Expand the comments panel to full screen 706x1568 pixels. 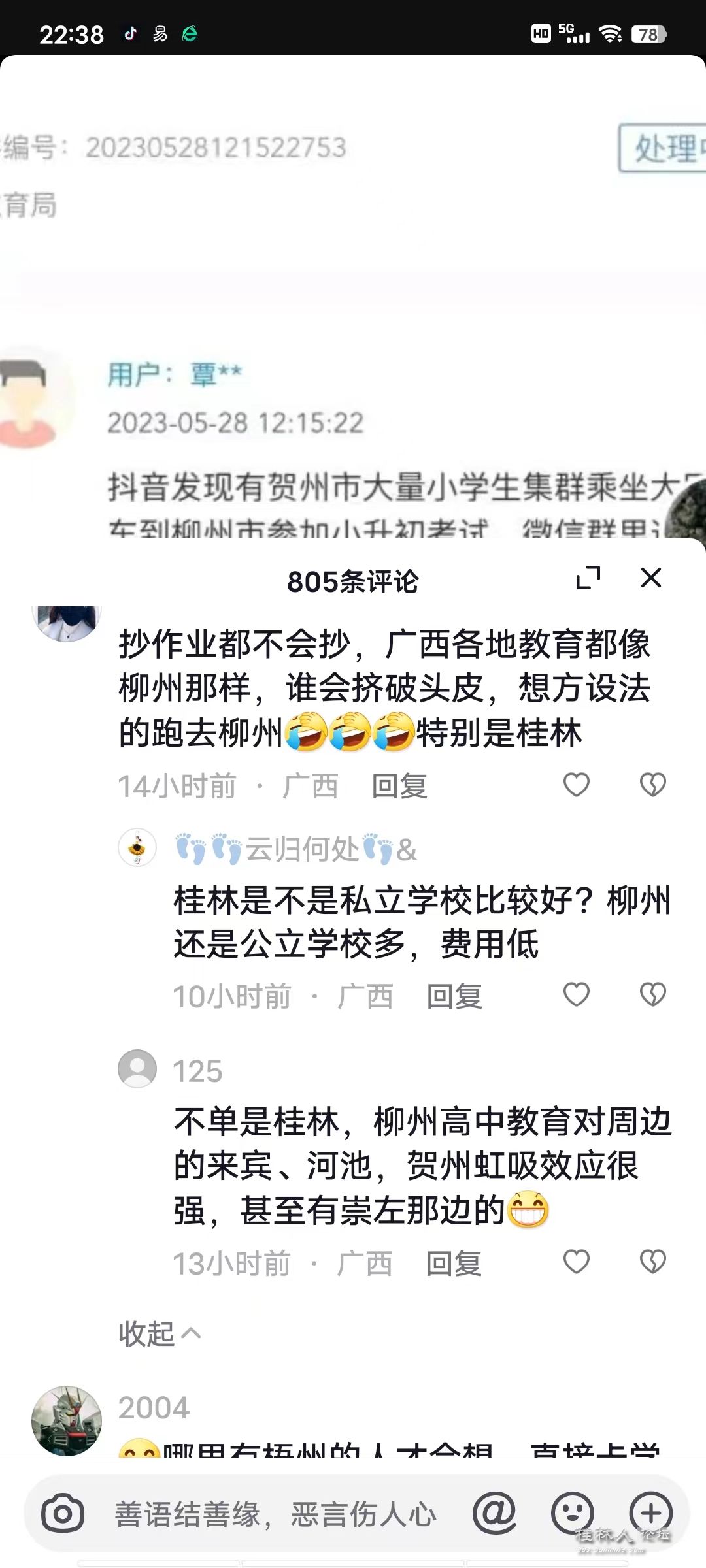[x=588, y=578]
